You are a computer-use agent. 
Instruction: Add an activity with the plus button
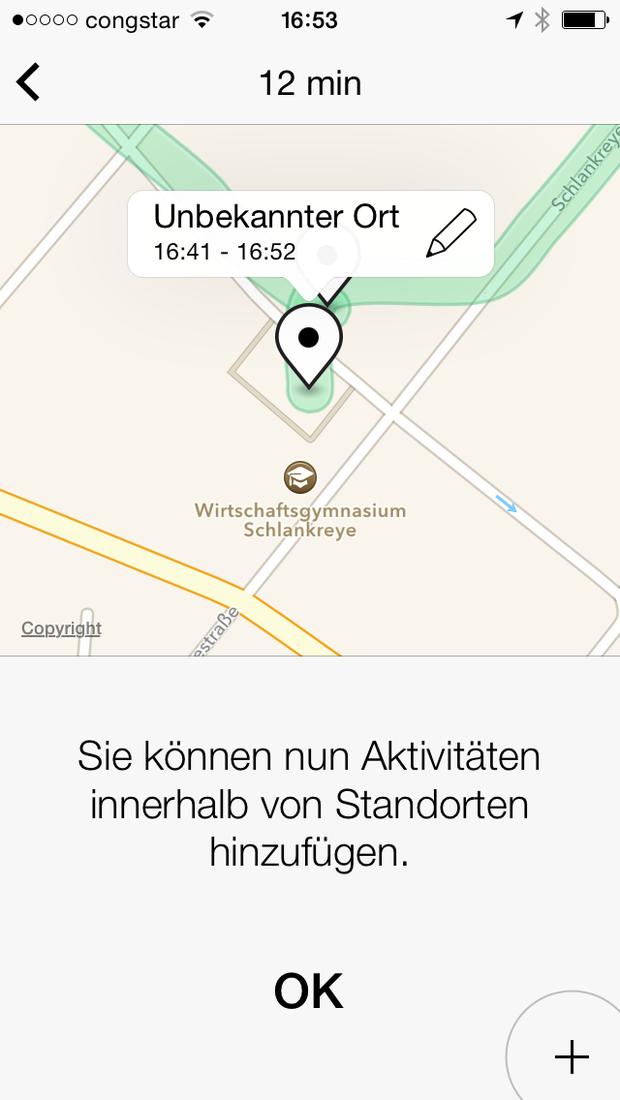(x=571, y=1056)
